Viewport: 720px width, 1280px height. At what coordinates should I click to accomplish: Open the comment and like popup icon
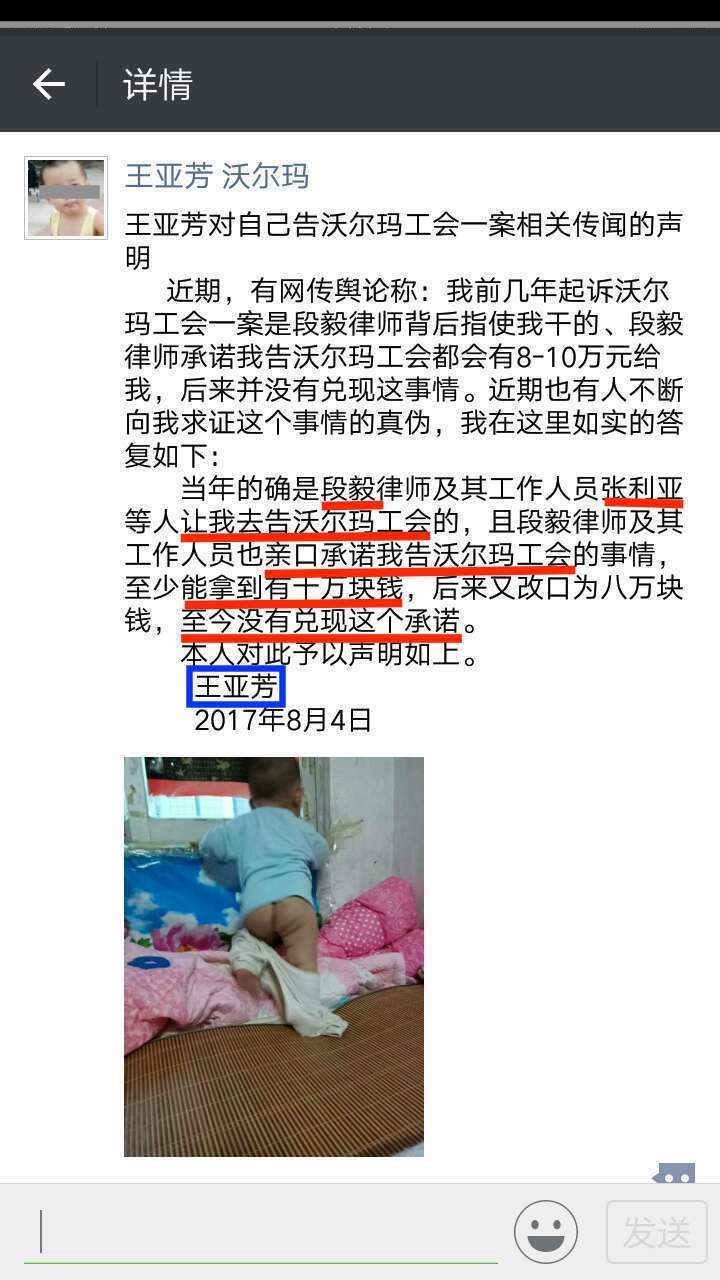coord(673,1174)
